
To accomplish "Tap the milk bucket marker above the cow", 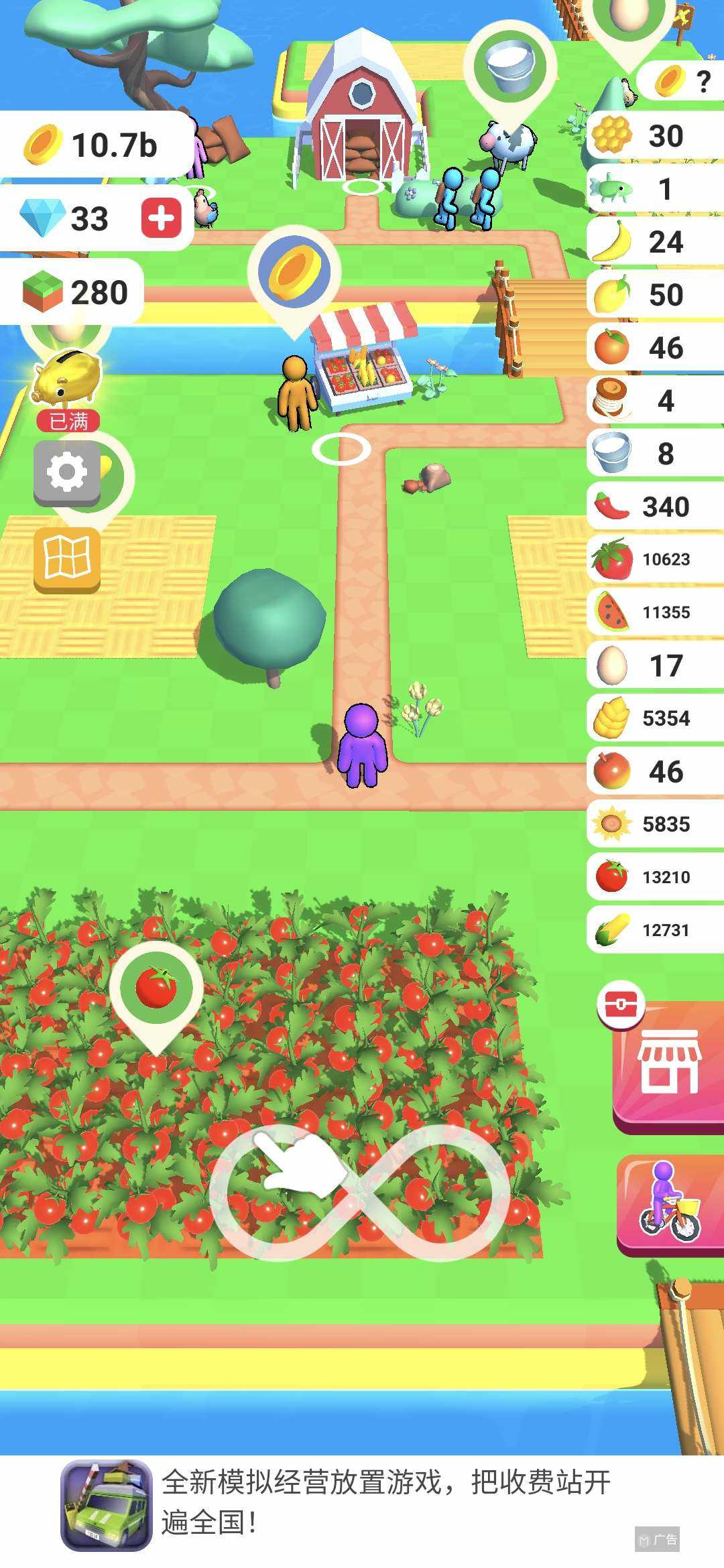I will coord(510,66).
